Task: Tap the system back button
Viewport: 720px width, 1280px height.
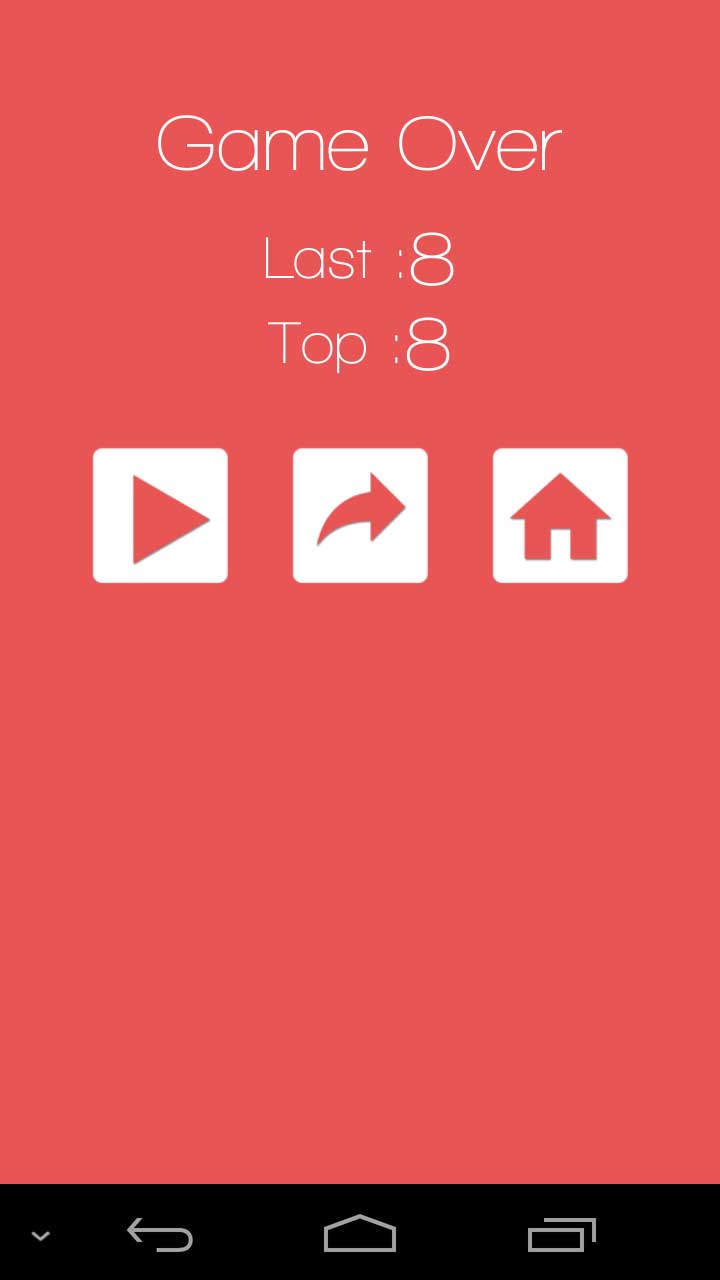Action: click(160, 1235)
